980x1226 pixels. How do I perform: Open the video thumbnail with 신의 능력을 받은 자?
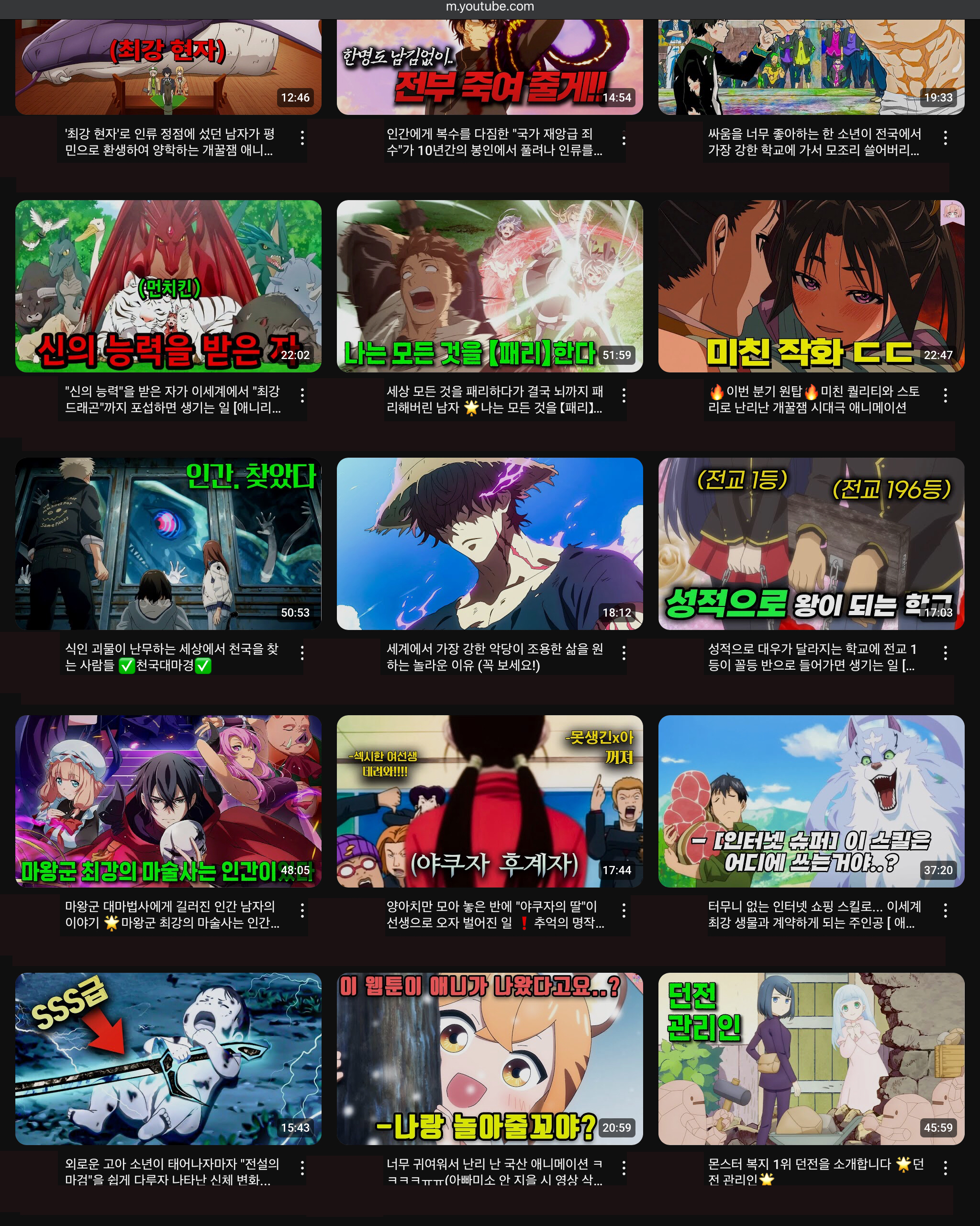[168, 286]
